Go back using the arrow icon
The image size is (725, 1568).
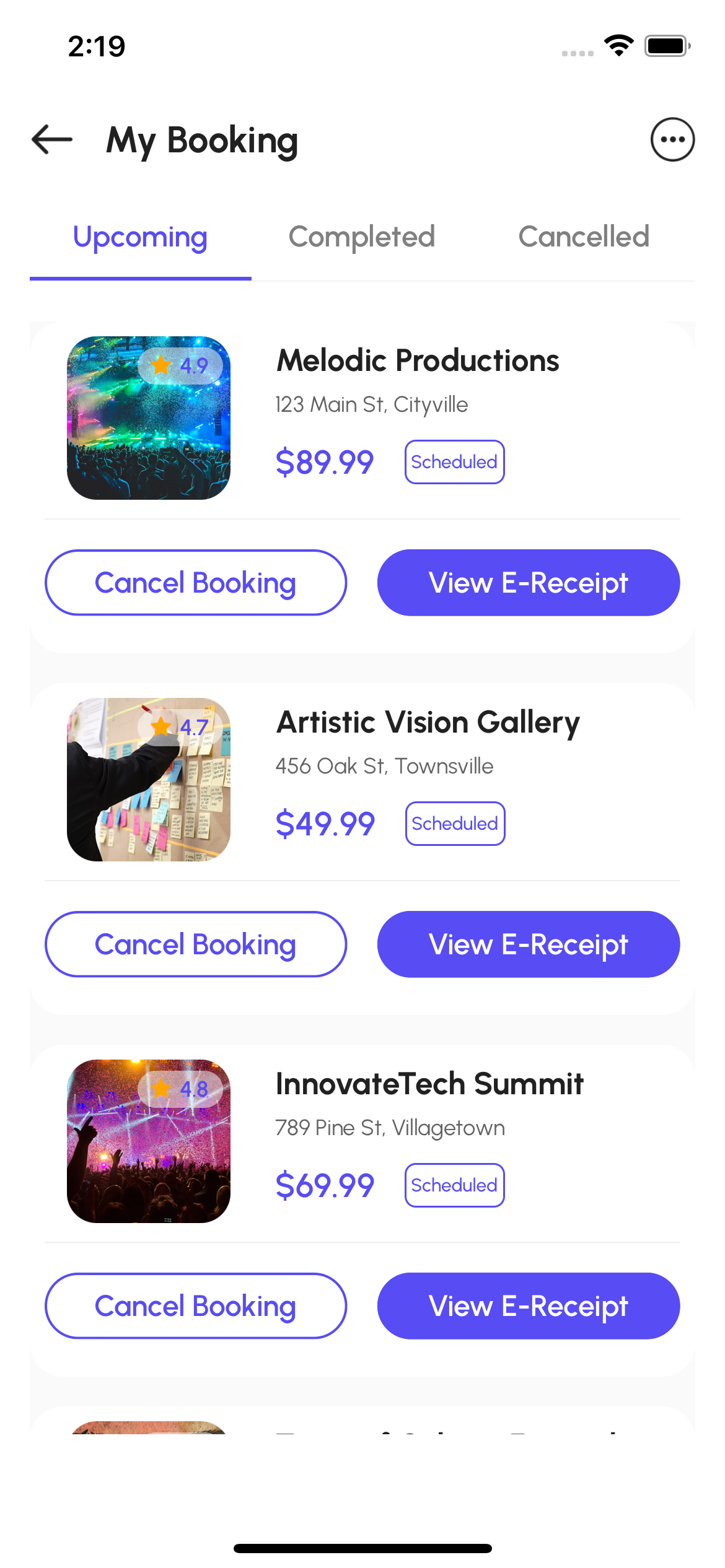[52, 139]
